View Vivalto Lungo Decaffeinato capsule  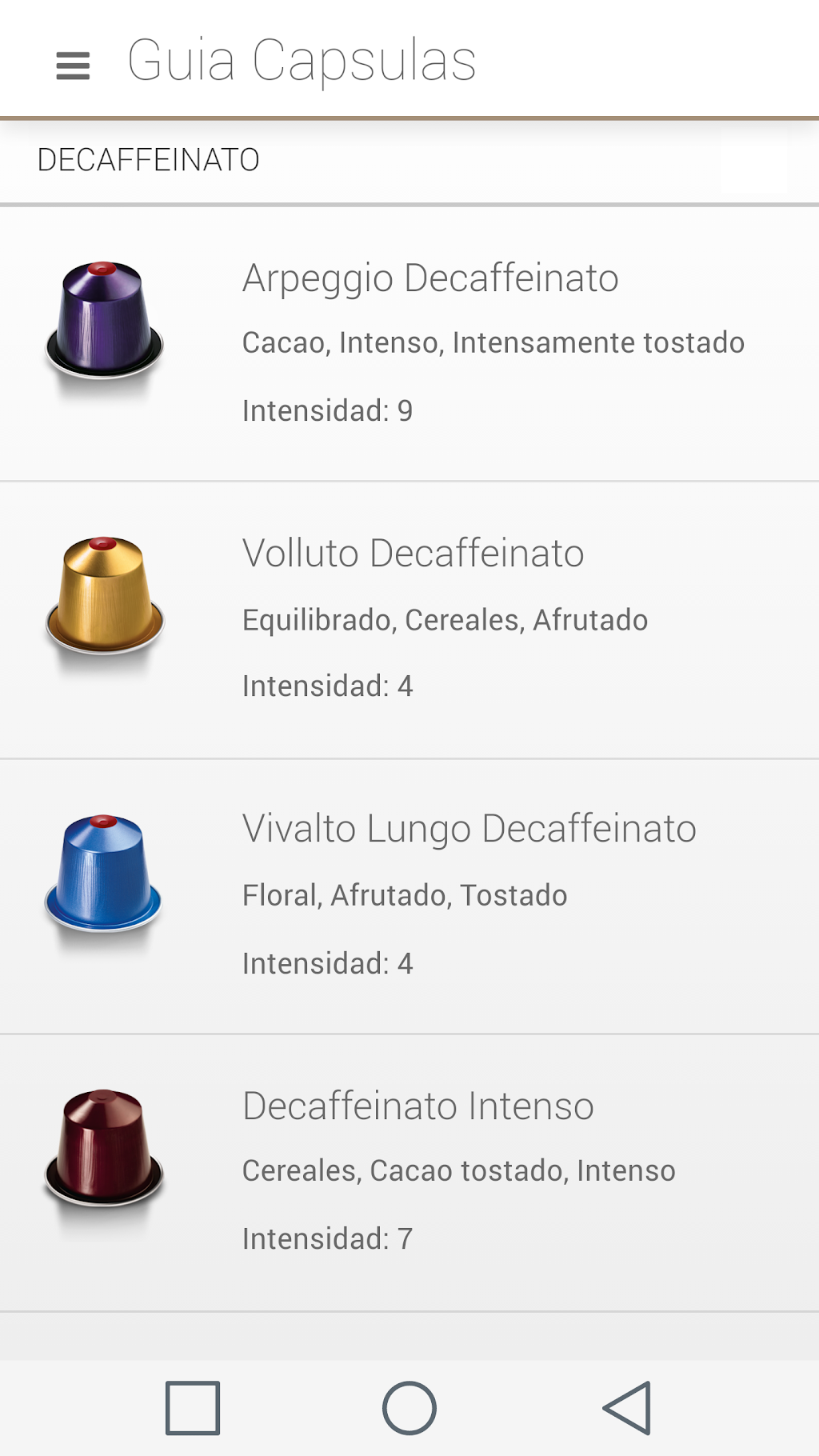(x=409, y=895)
